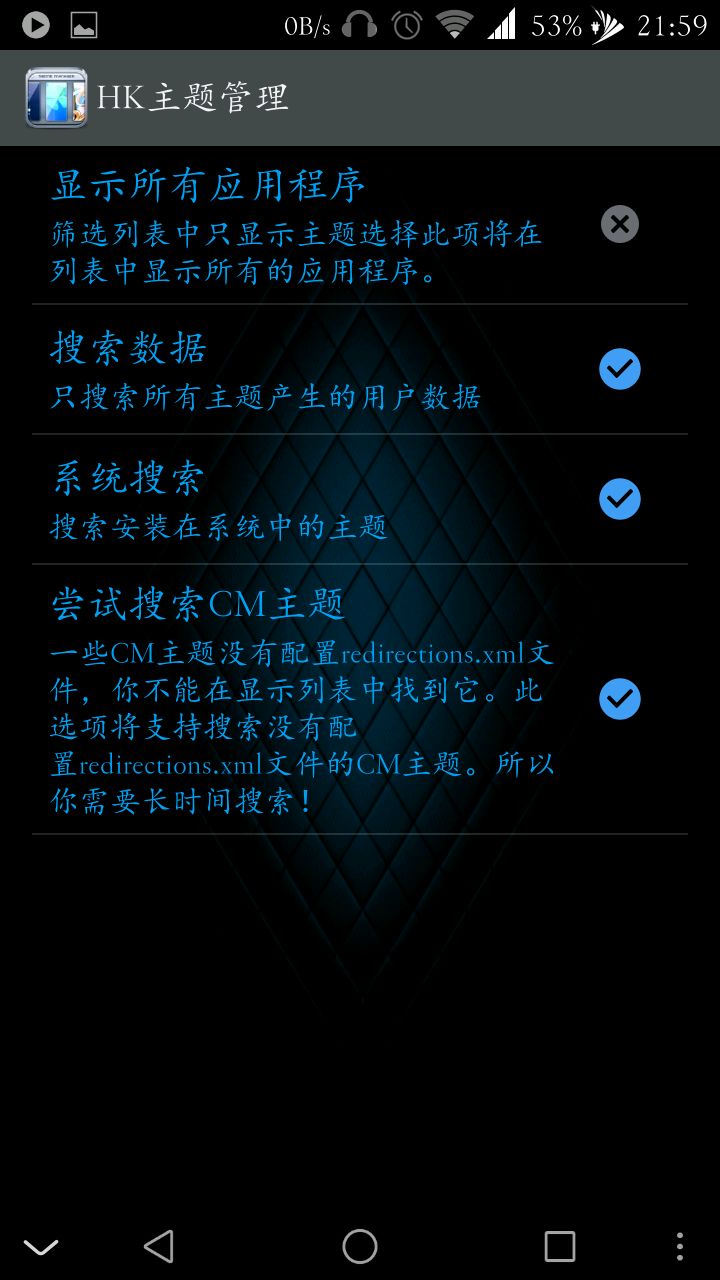Open the navigation bar overflow menu

pos(680,1246)
